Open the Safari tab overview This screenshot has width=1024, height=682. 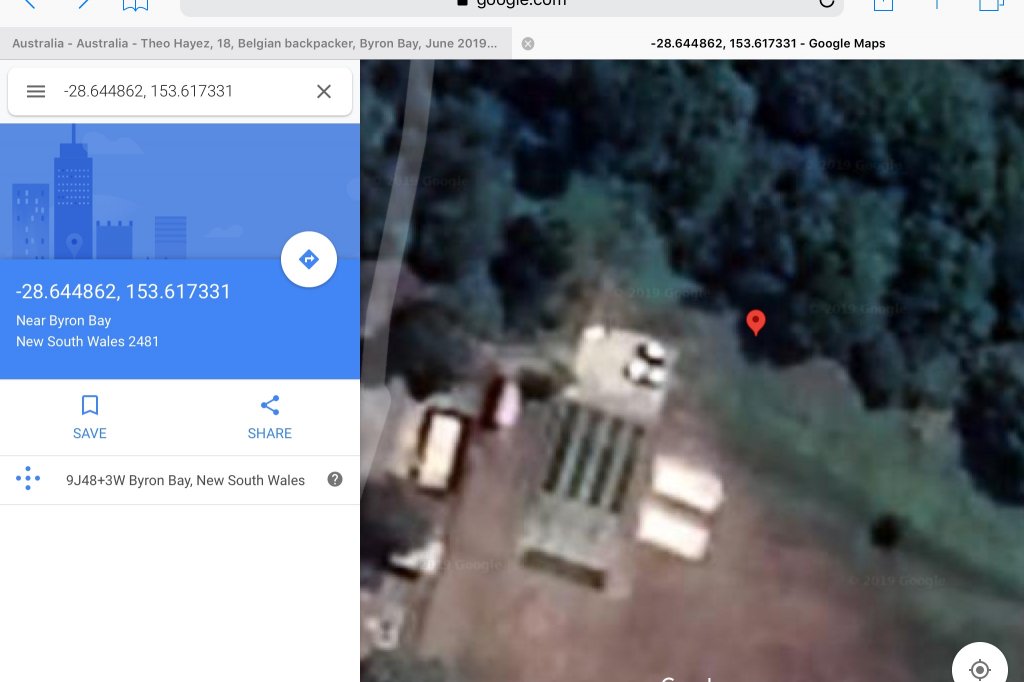991,4
